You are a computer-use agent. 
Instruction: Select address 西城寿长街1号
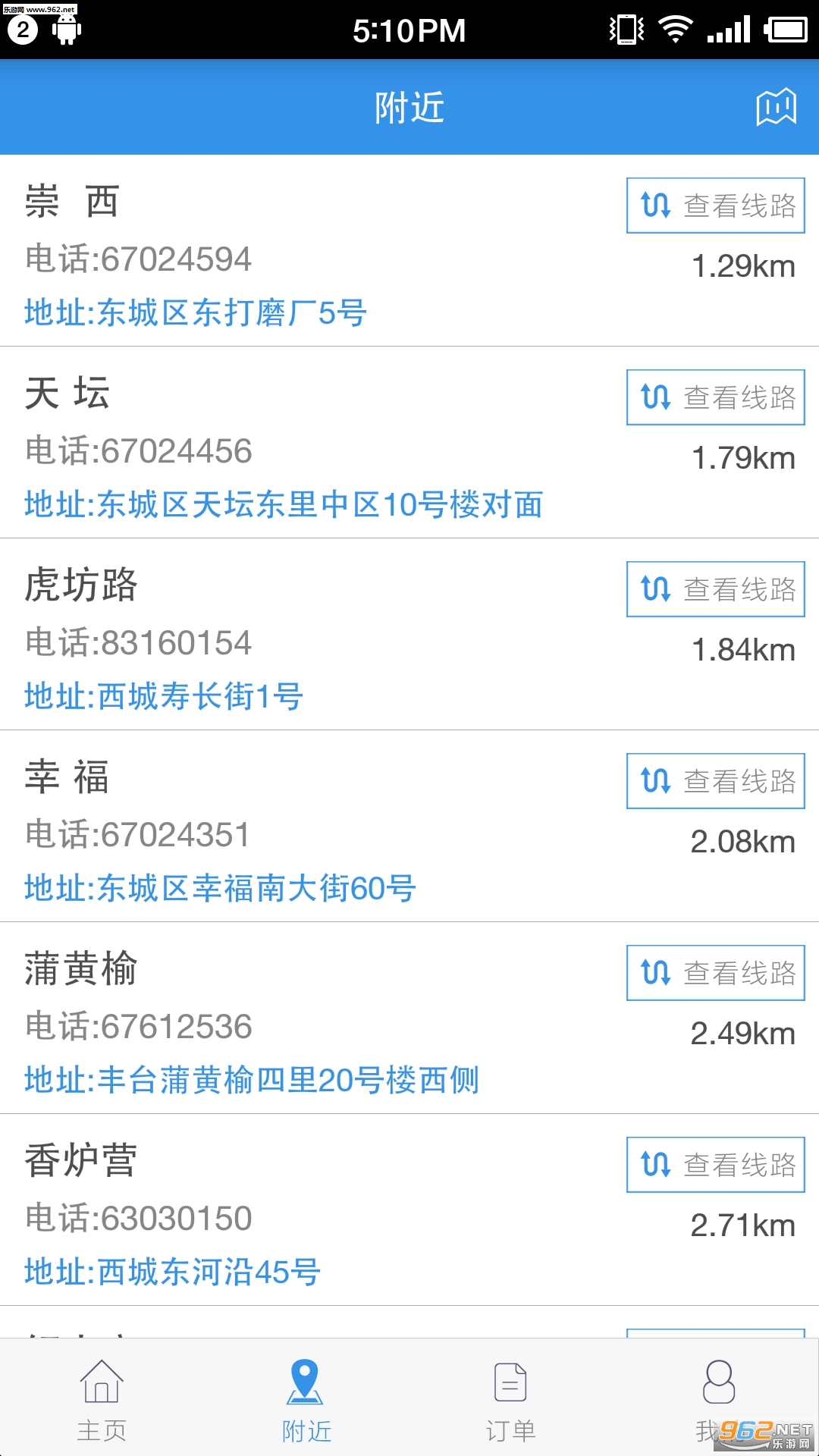(164, 696)
